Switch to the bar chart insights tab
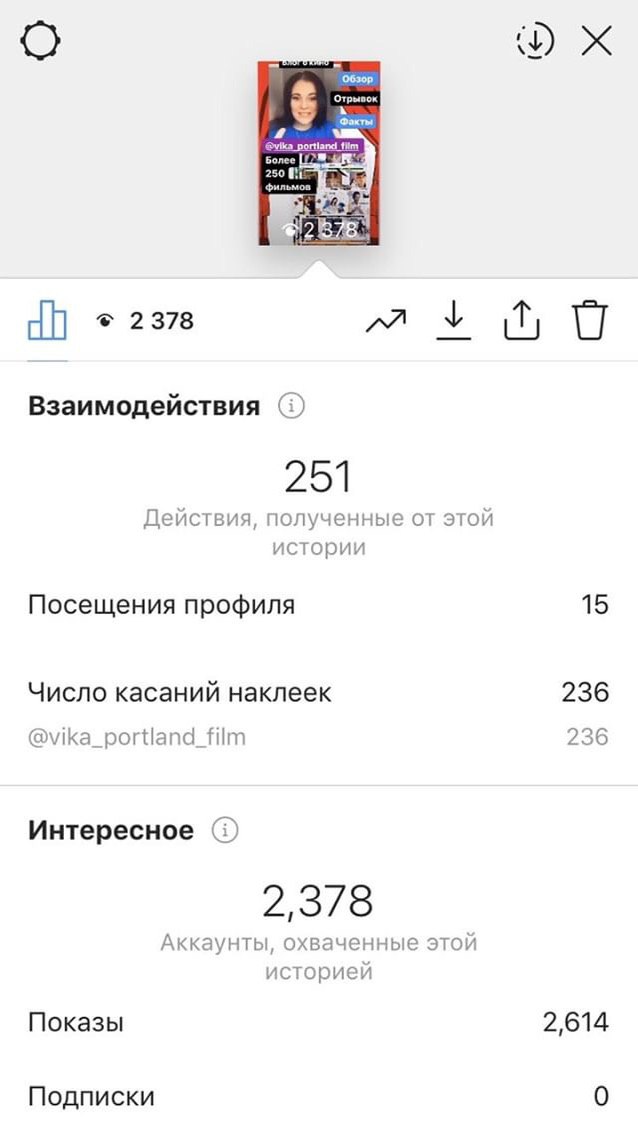Viewport: 638px width, 1136px height. click(x=47, y=320)
